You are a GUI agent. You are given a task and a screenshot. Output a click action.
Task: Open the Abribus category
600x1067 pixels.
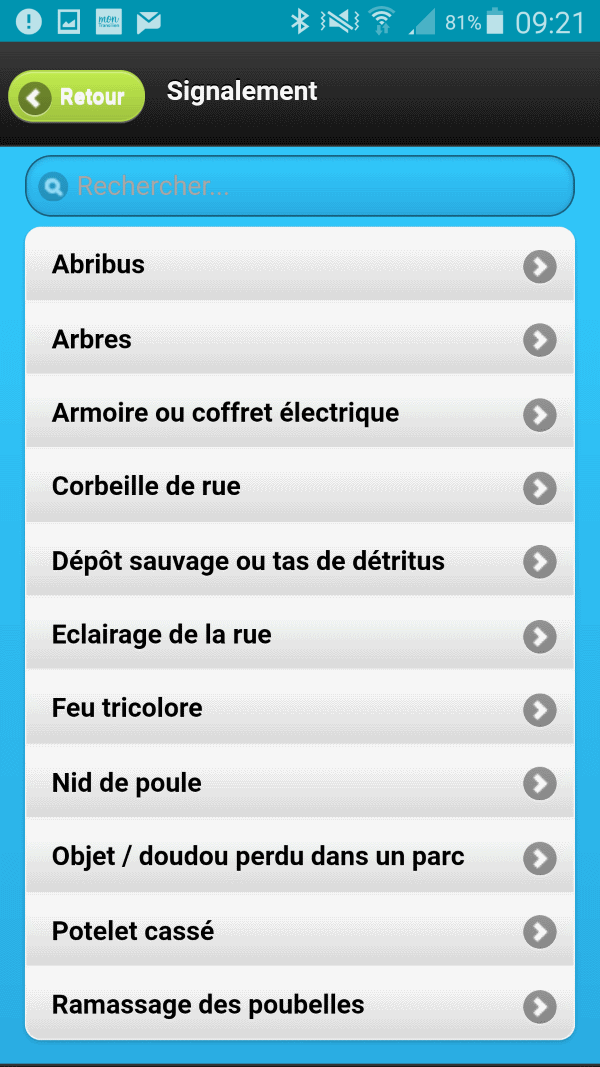click(300, 264)
